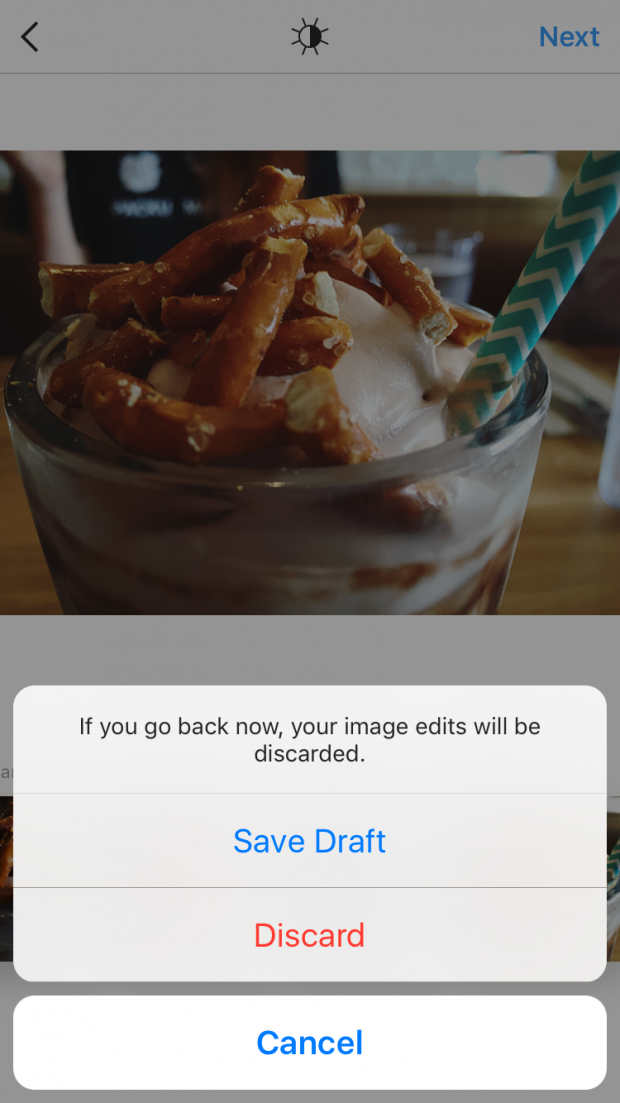Cancel and dismiss the action sheet
620x1103 pixels.
pos(310,1043)
